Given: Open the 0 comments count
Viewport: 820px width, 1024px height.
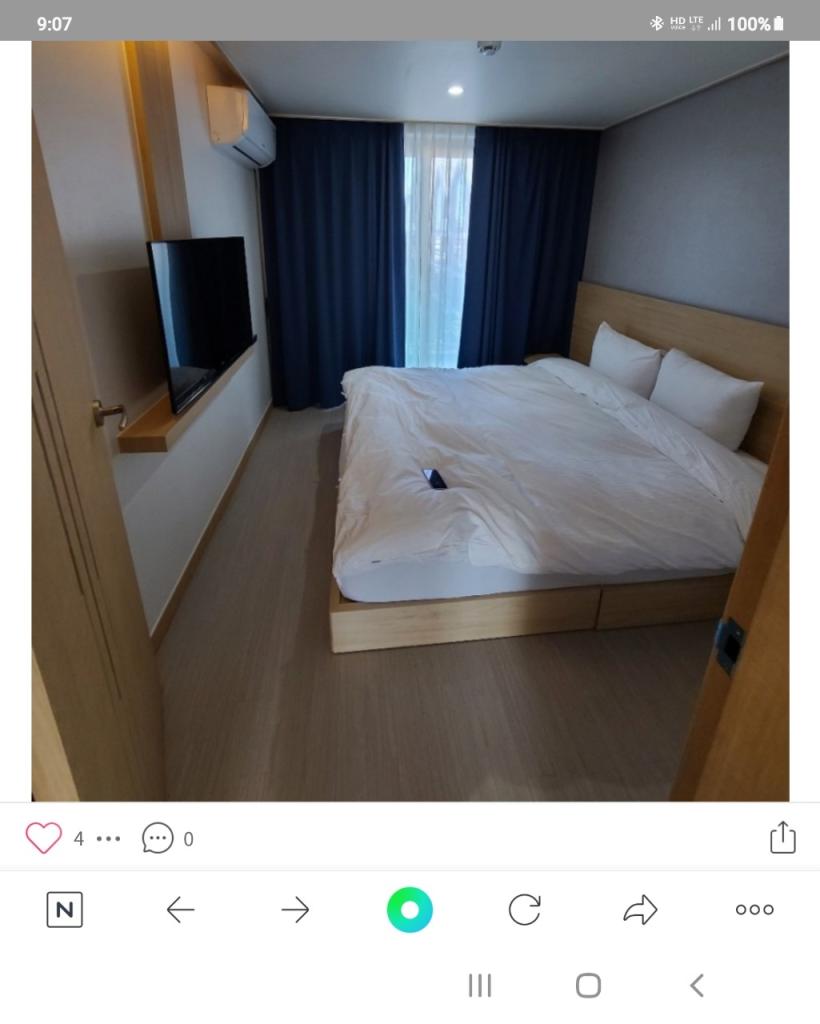Looking at the screenshot, I should coord(189,840).
